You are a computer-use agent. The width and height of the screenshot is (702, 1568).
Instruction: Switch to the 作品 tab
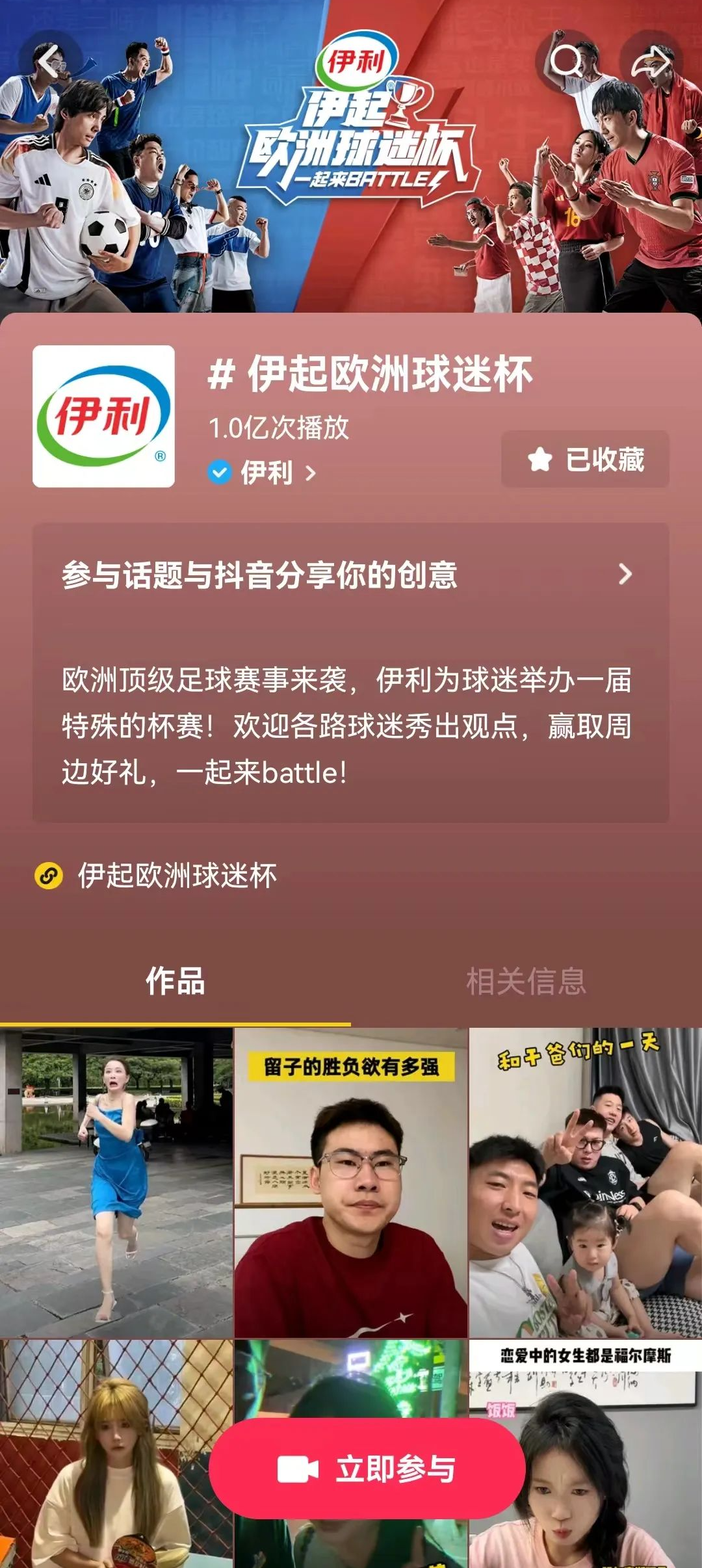pyautogui.click(x=175, y=982)
